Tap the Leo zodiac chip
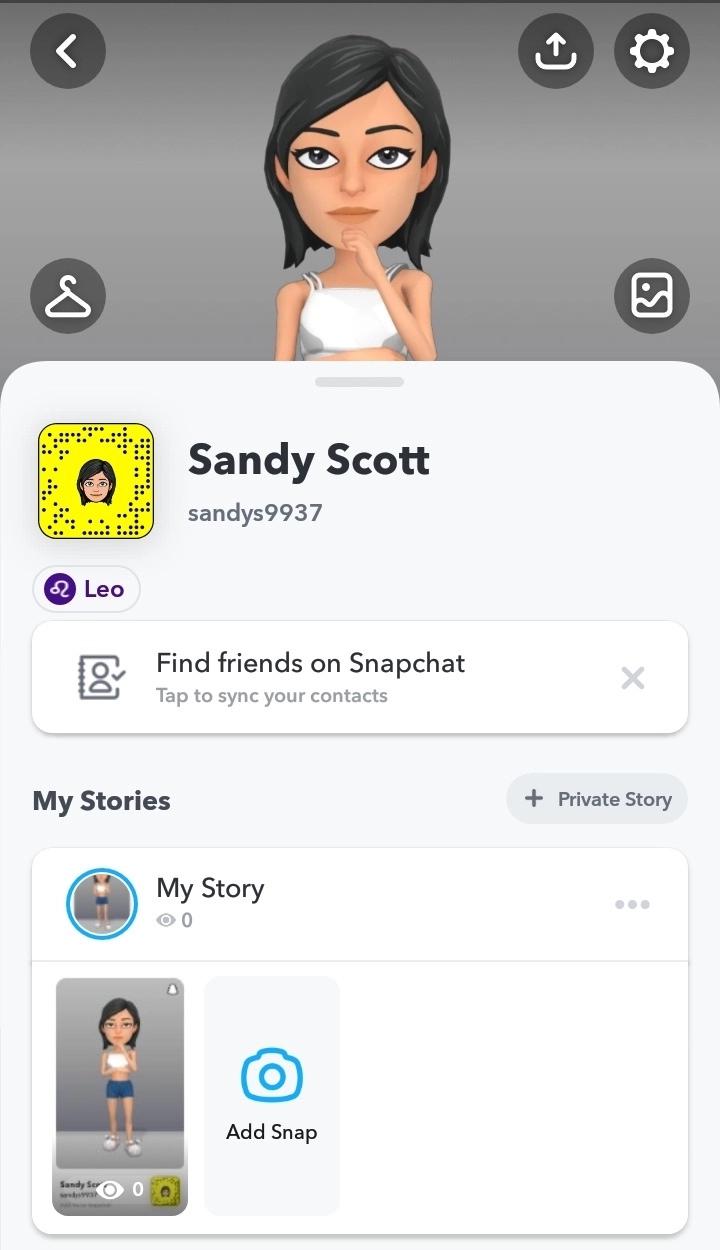This screenshot has height=1250, width=720. [x=87, y=589]
